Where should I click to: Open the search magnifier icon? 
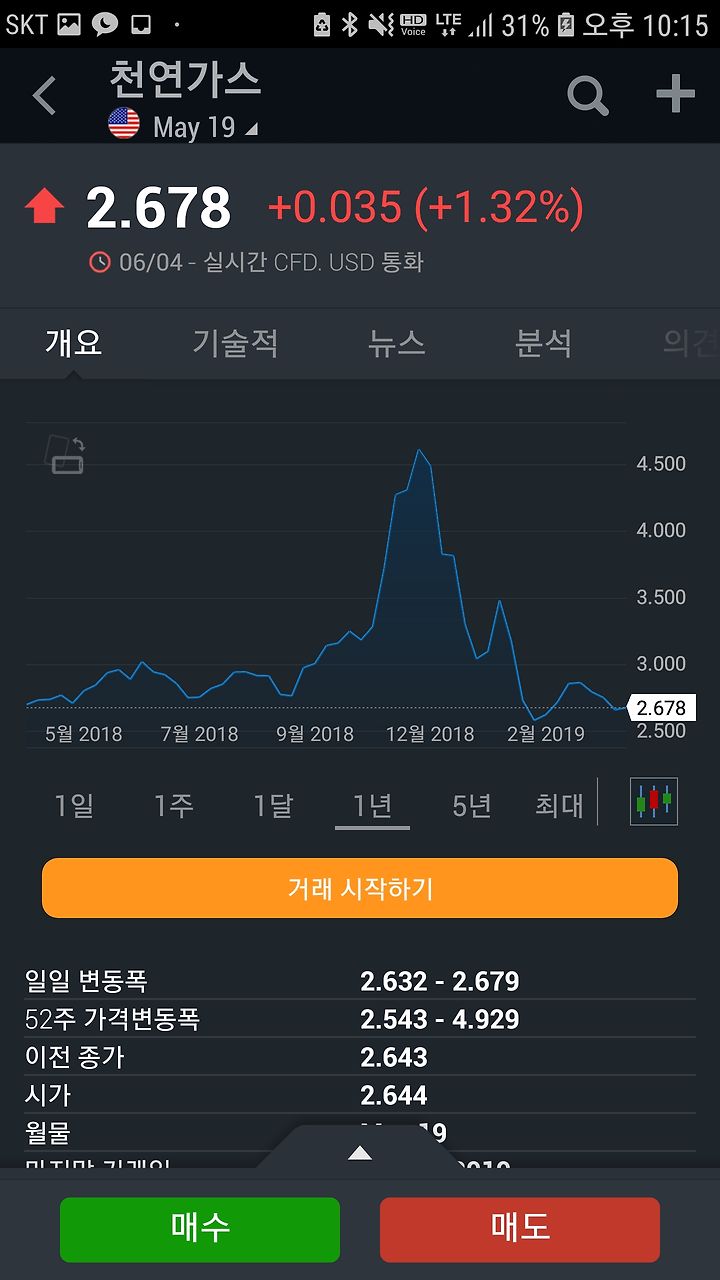tap(588, 96)
